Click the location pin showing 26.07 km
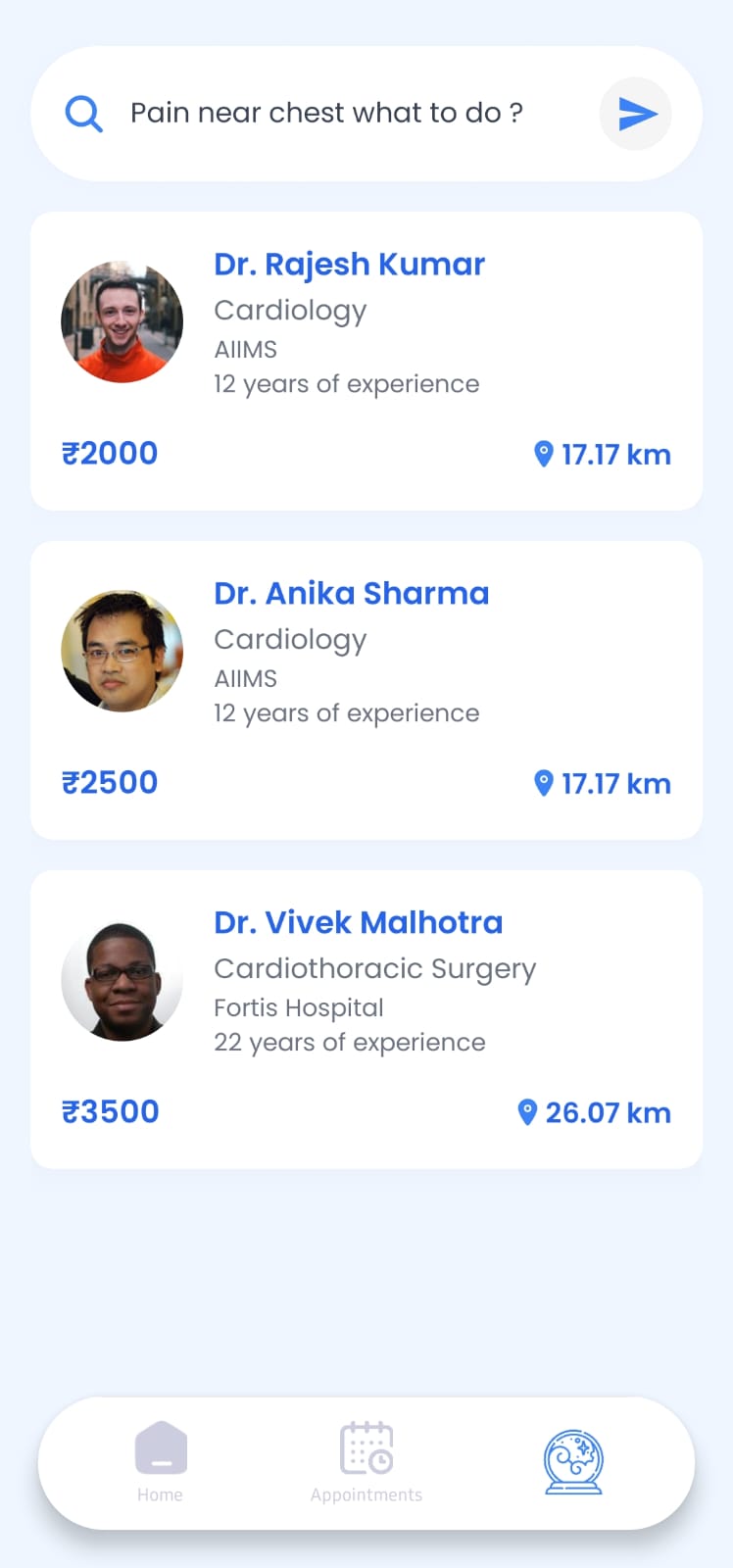This screenshot has height=1568, width=733. tap(528, 1112)
